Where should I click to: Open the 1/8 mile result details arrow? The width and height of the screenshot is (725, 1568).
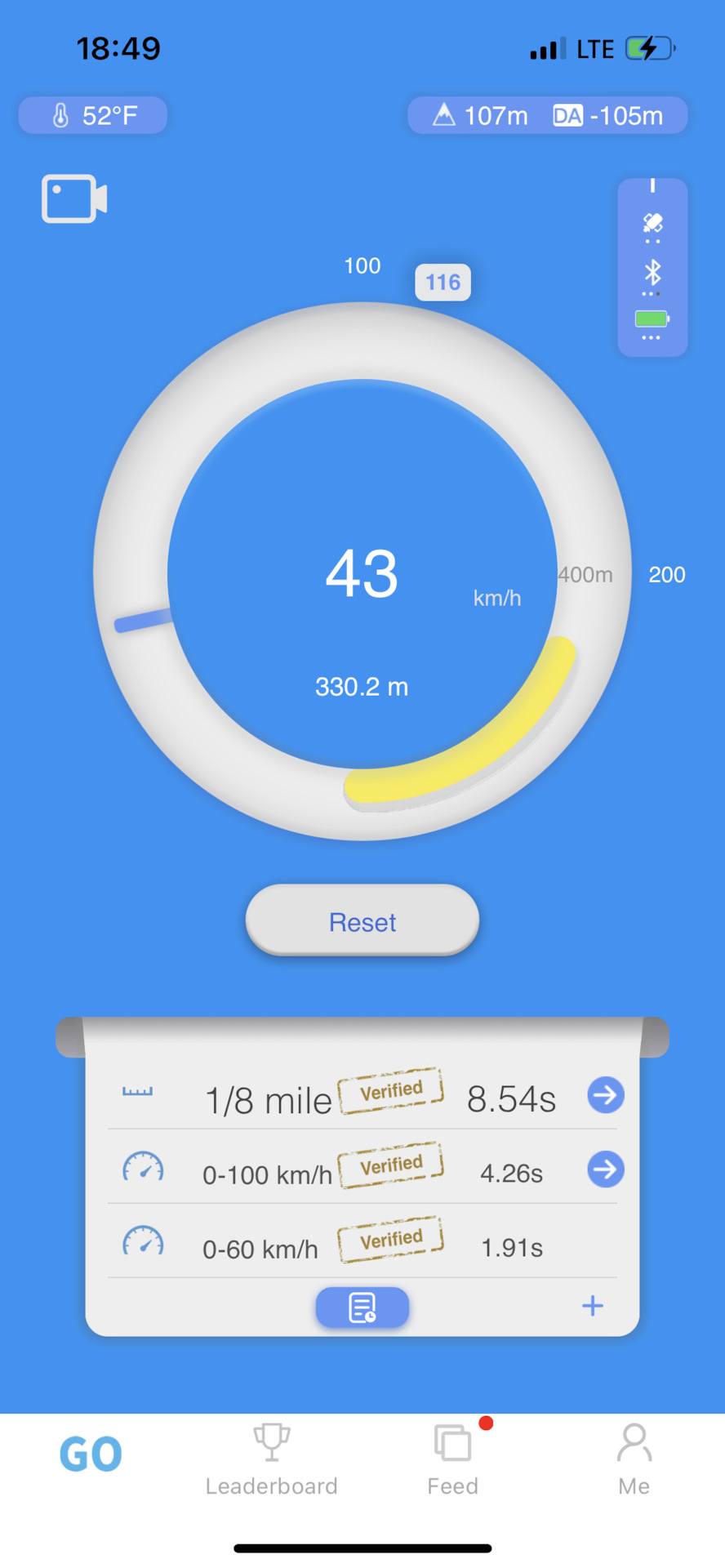coord(605,1095)
